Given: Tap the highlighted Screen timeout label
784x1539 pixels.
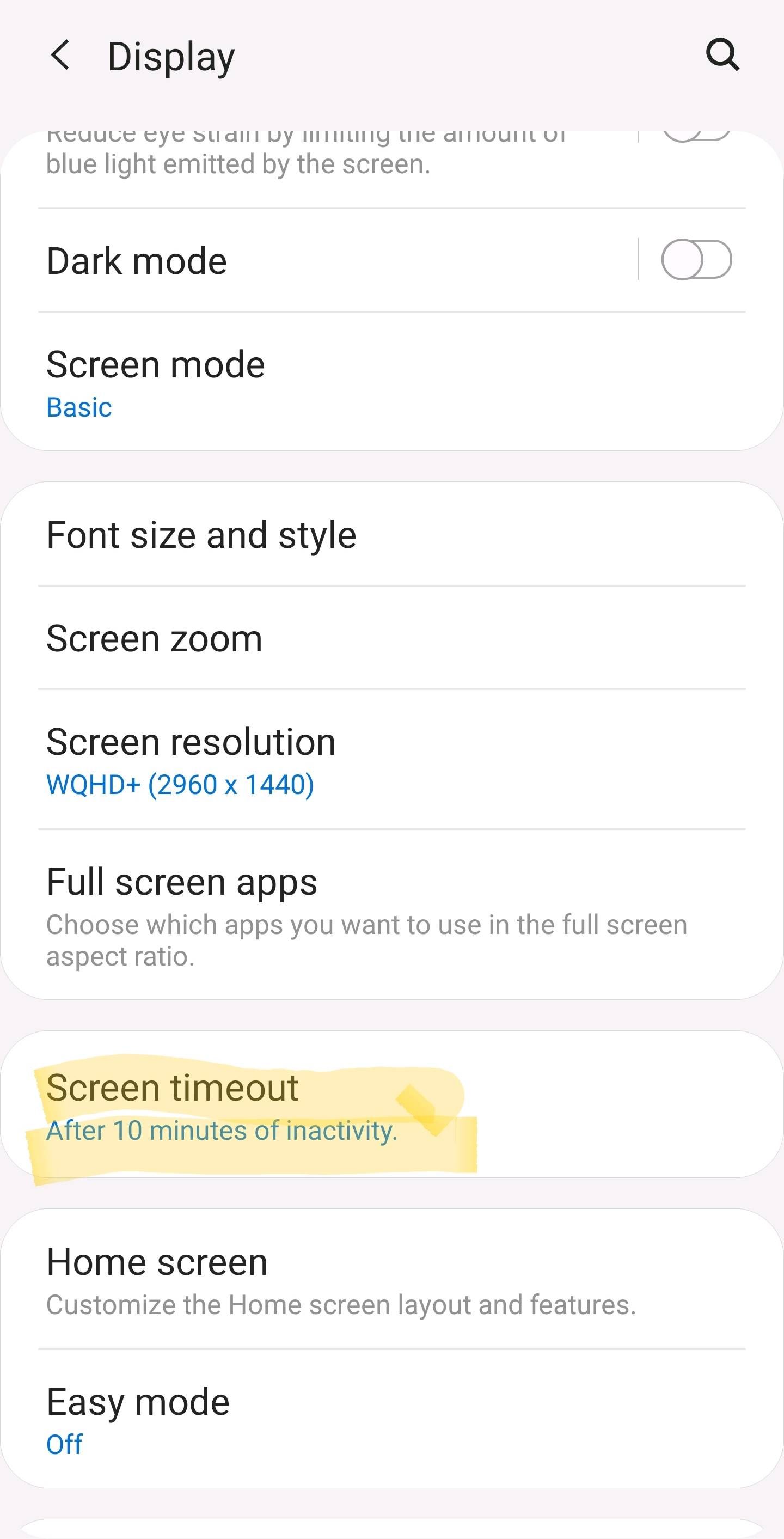Looking at the screenshot, I should [173, 1088].
